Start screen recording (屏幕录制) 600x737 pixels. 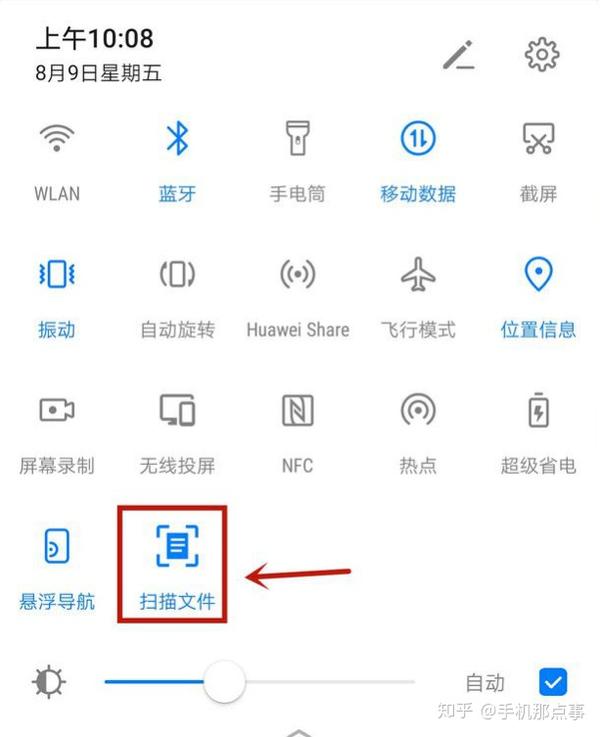(57, 411)
